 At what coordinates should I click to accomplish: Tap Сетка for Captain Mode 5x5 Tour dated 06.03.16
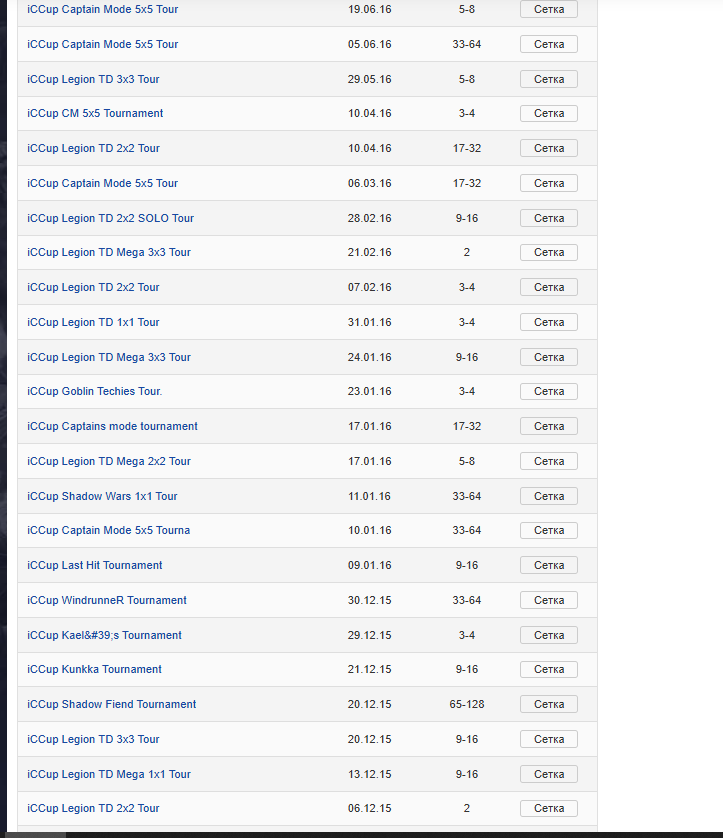[x=548, y=183]
